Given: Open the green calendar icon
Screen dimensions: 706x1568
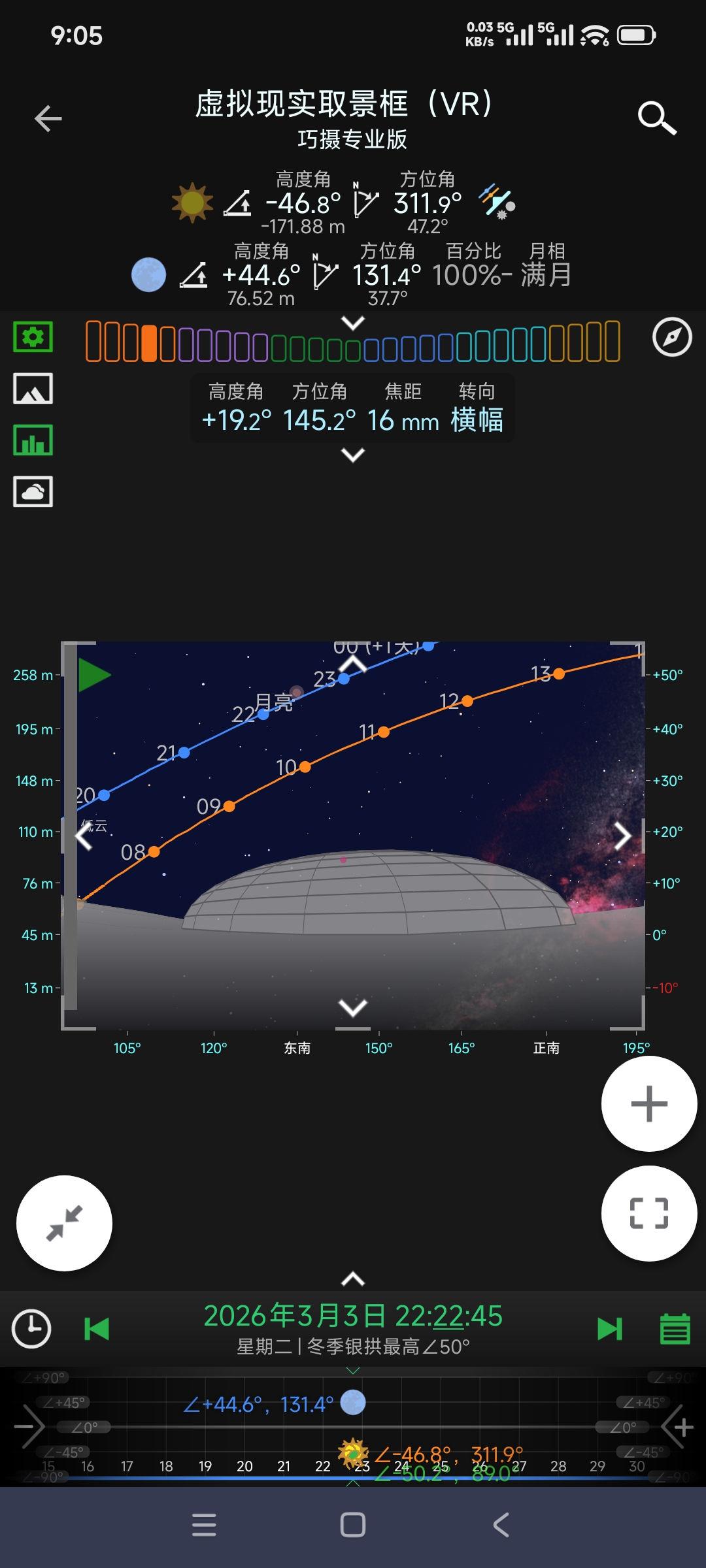Looking at the screenshot, I should click(675, 1329).
